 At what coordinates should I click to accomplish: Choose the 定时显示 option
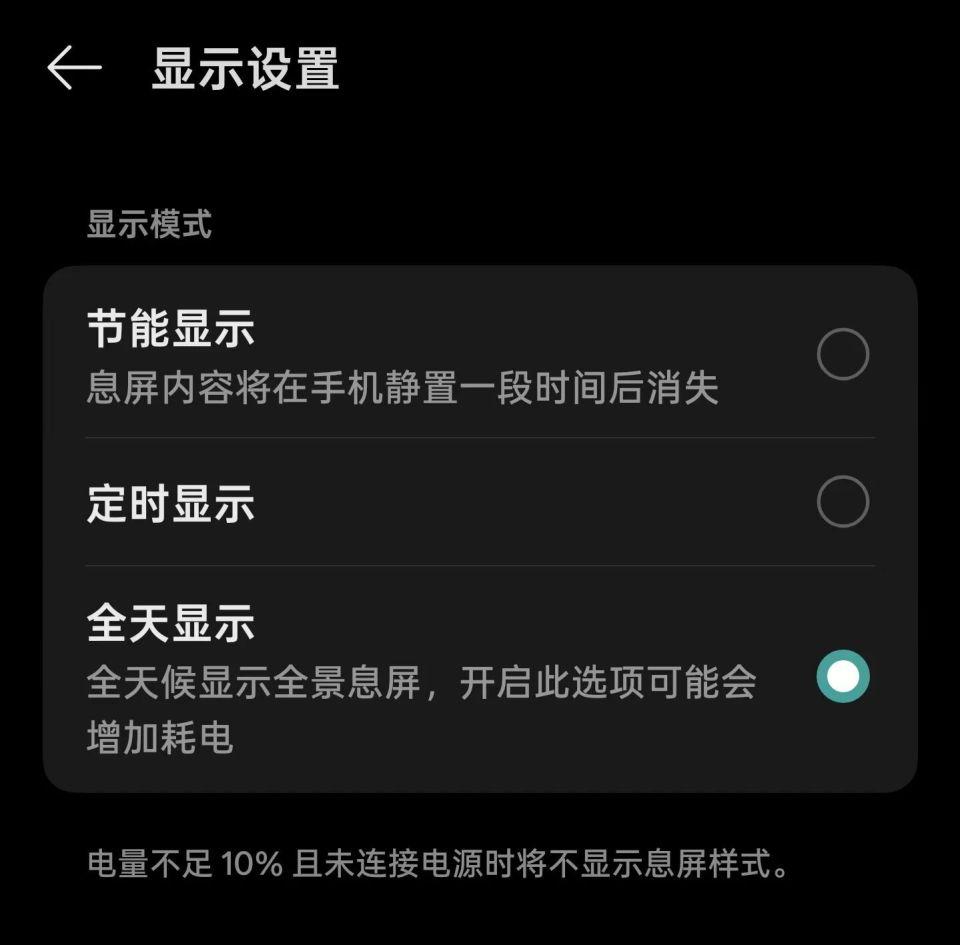[842, 501]
